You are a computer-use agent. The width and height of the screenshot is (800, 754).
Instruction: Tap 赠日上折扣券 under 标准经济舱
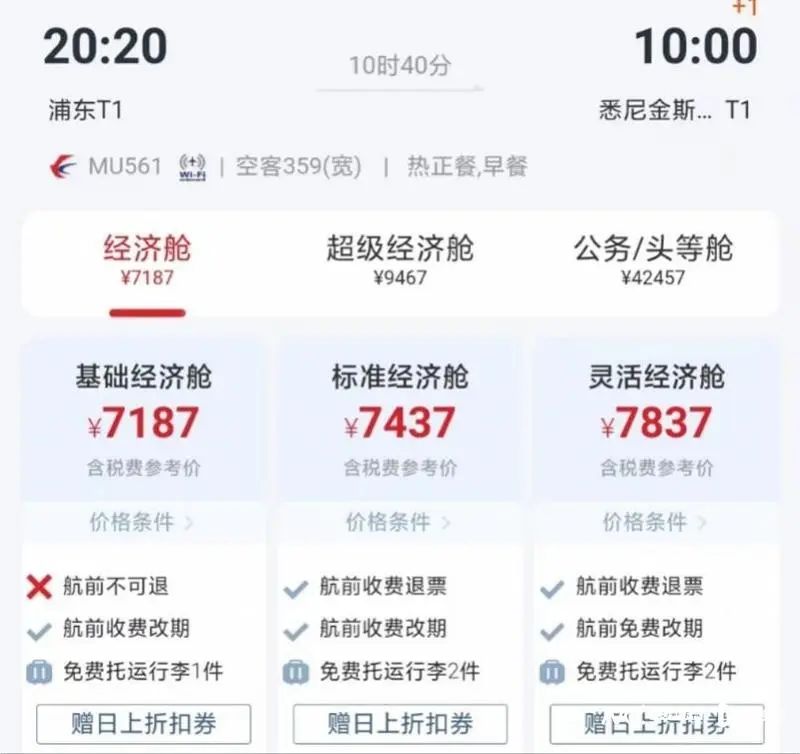coord(399,723)
